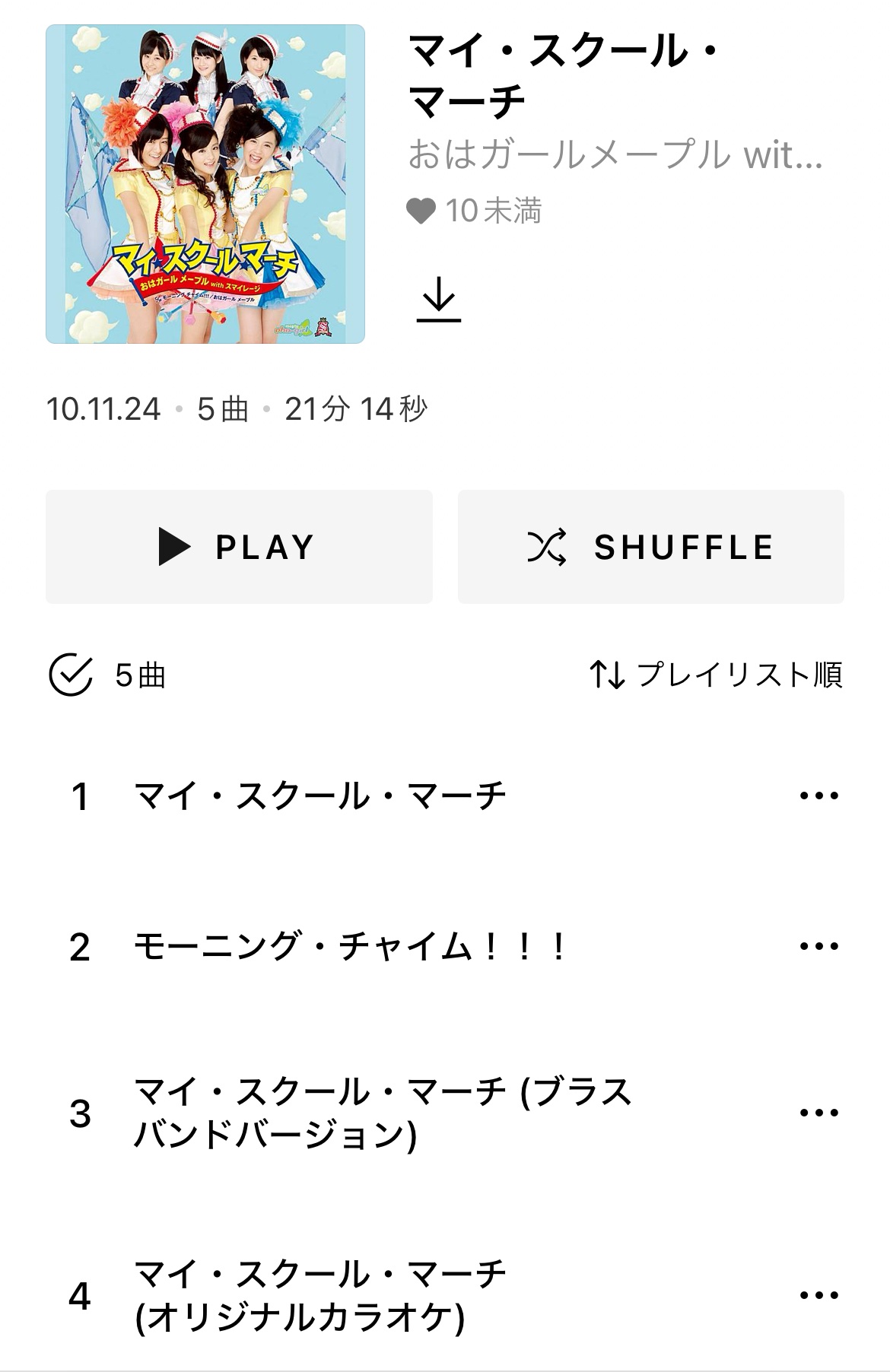Open more options for the ブラスバンドバージョン track

click(819, 1113)
